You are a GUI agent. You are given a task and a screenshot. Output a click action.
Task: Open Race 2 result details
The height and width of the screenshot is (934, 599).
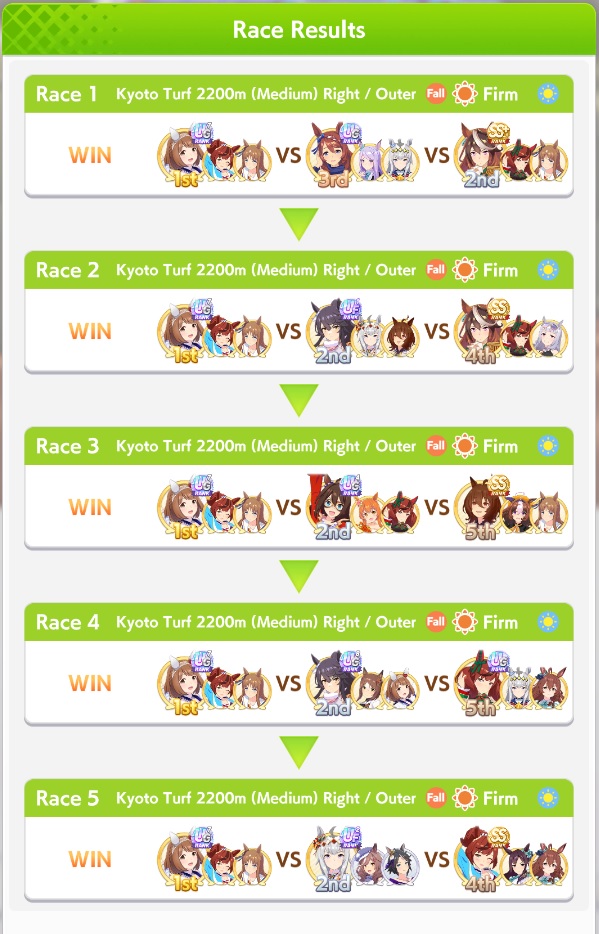298,312
